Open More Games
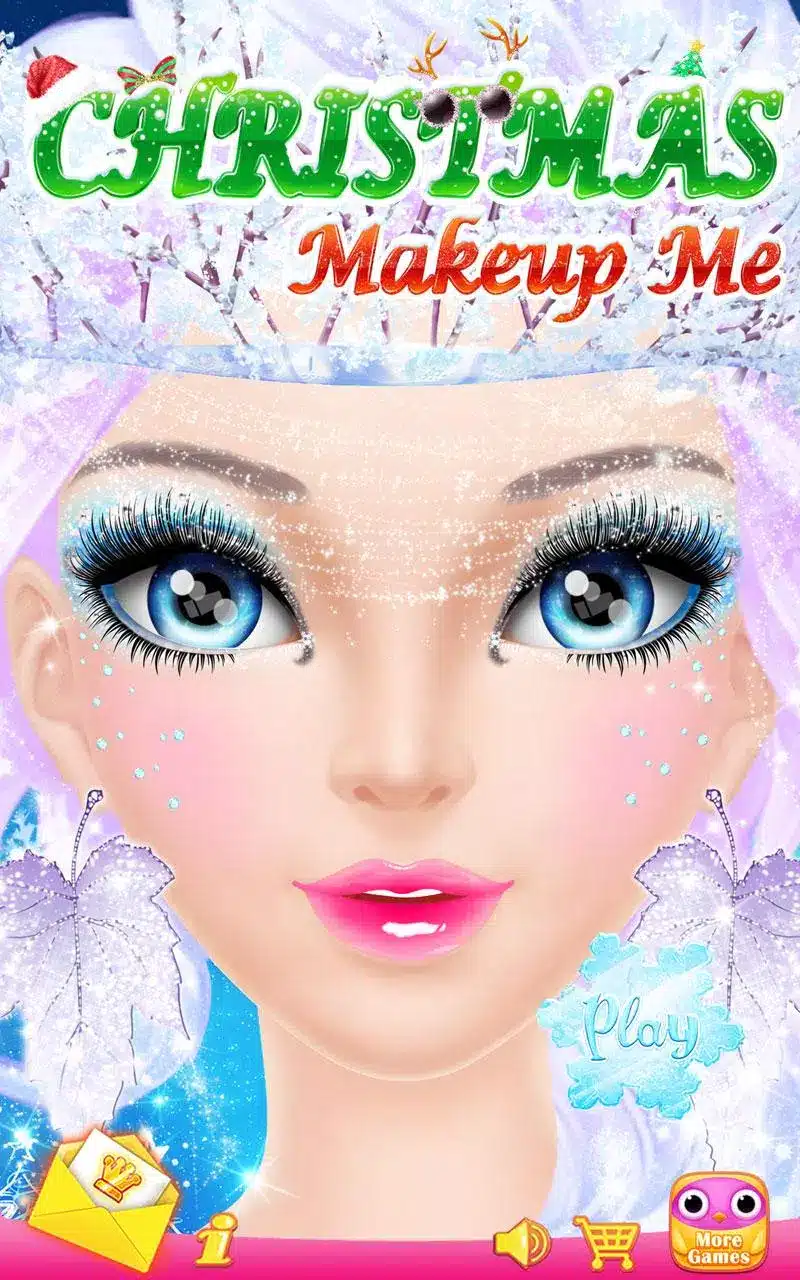Screen dimensions: 800x1280 click(x=718, y=1220)
